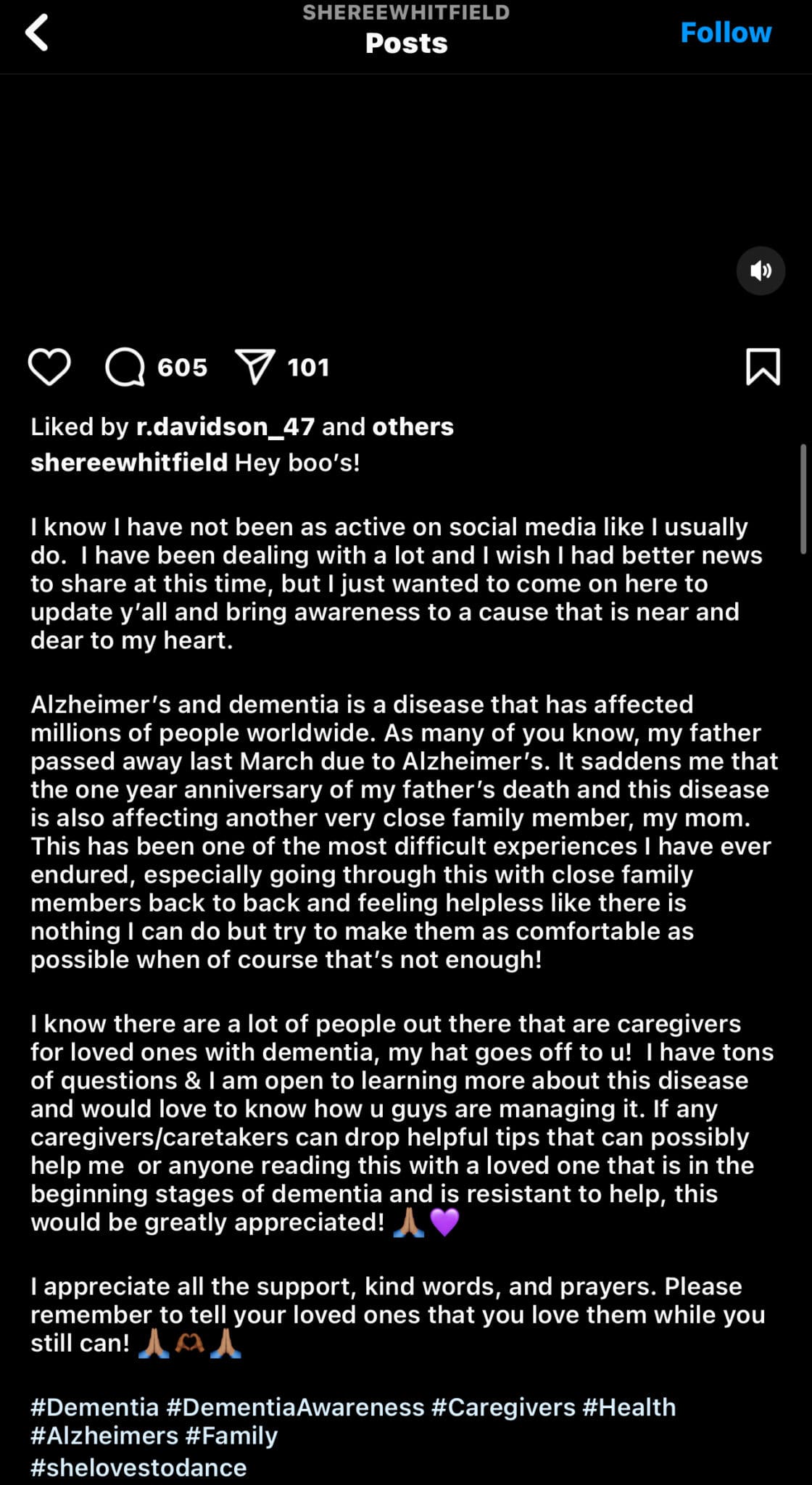Open the #DementiaAwareness hashtag
Viewport: 812px width, 1485px height.
[295, 1407]
